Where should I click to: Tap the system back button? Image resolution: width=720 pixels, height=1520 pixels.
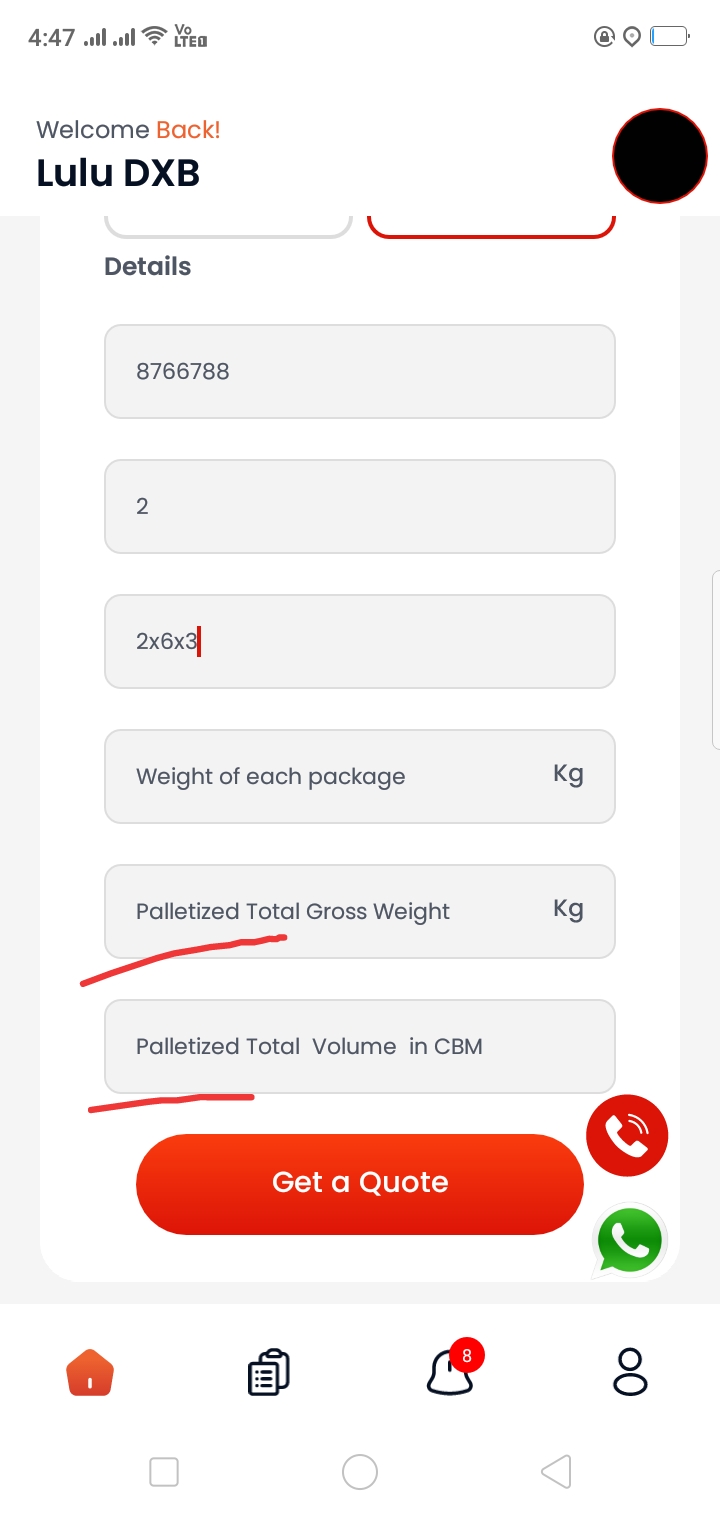556,1472
